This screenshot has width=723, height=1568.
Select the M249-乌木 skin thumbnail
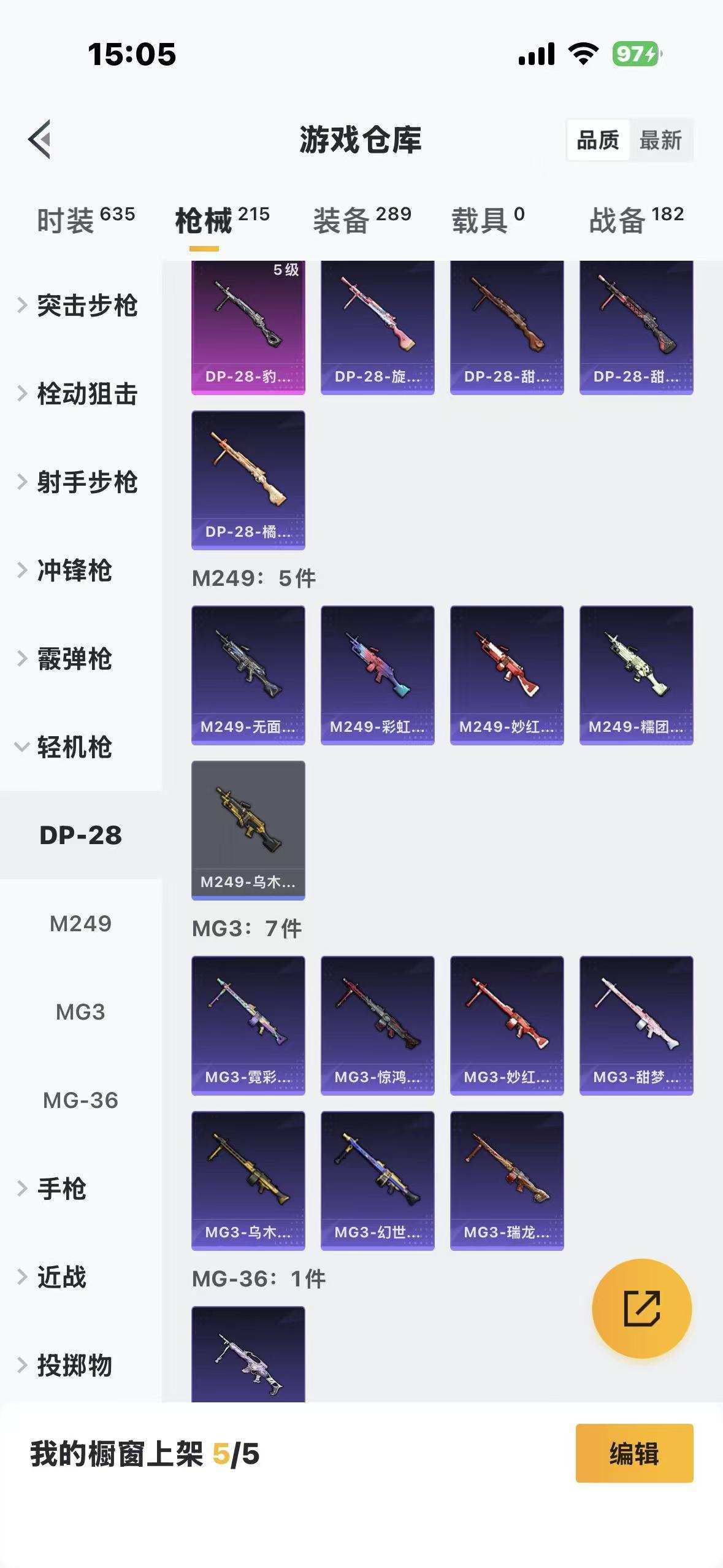(x=248, y=830)
